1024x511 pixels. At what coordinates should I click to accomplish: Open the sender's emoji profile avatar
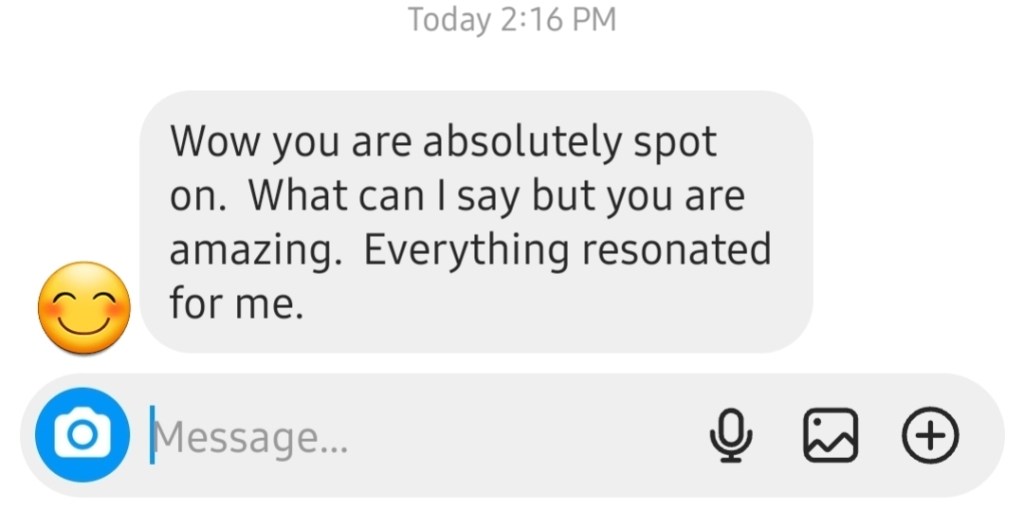coord(84,308)
